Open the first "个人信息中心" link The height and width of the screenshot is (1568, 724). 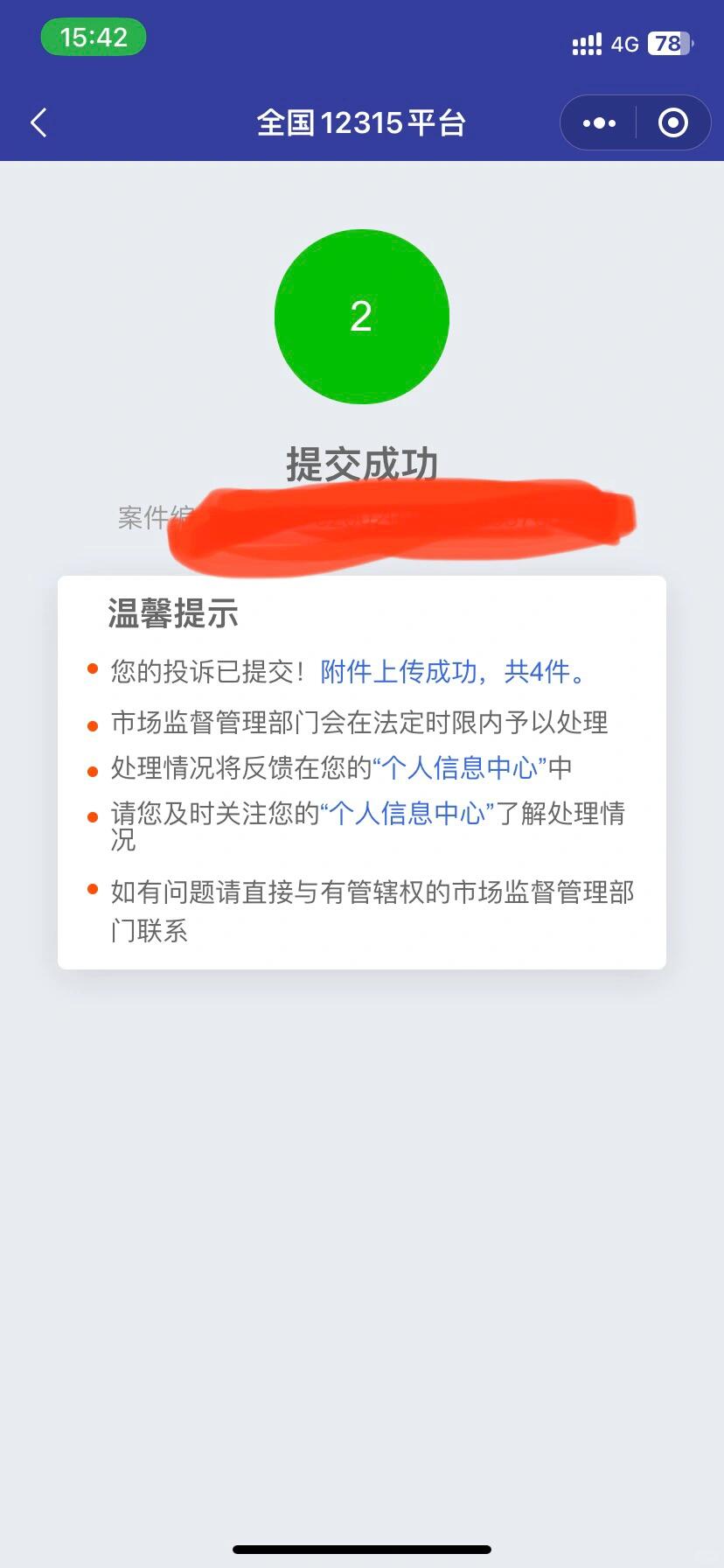pyautogui.click(x=460, y=768)
